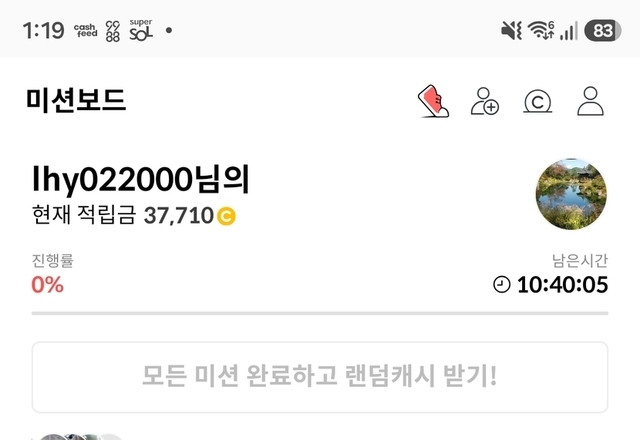Tap the add friend icon
This screenshot has width=640, height=440.
pyautogui.click(x=484, y=101)
